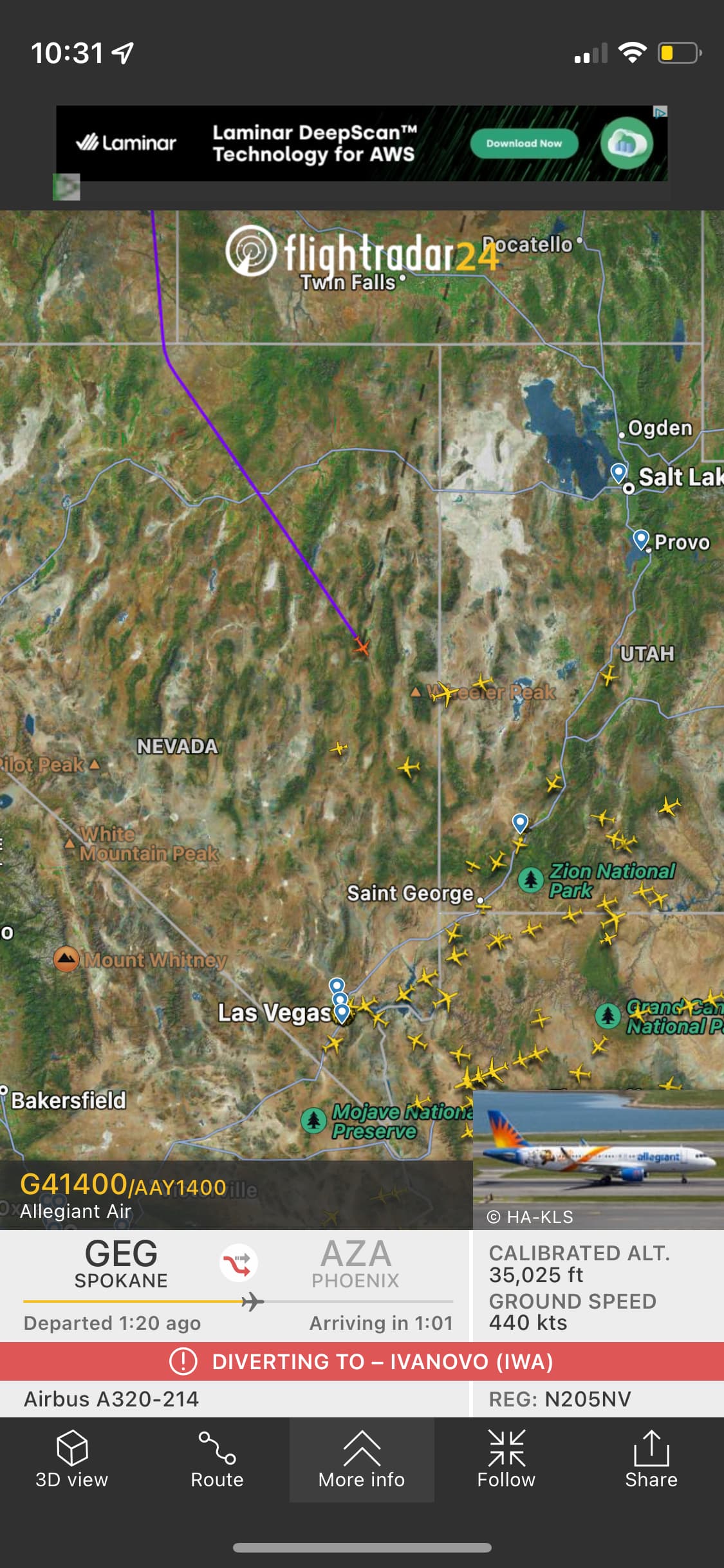Tap the diverted route icon between airports

point(239,1263)
